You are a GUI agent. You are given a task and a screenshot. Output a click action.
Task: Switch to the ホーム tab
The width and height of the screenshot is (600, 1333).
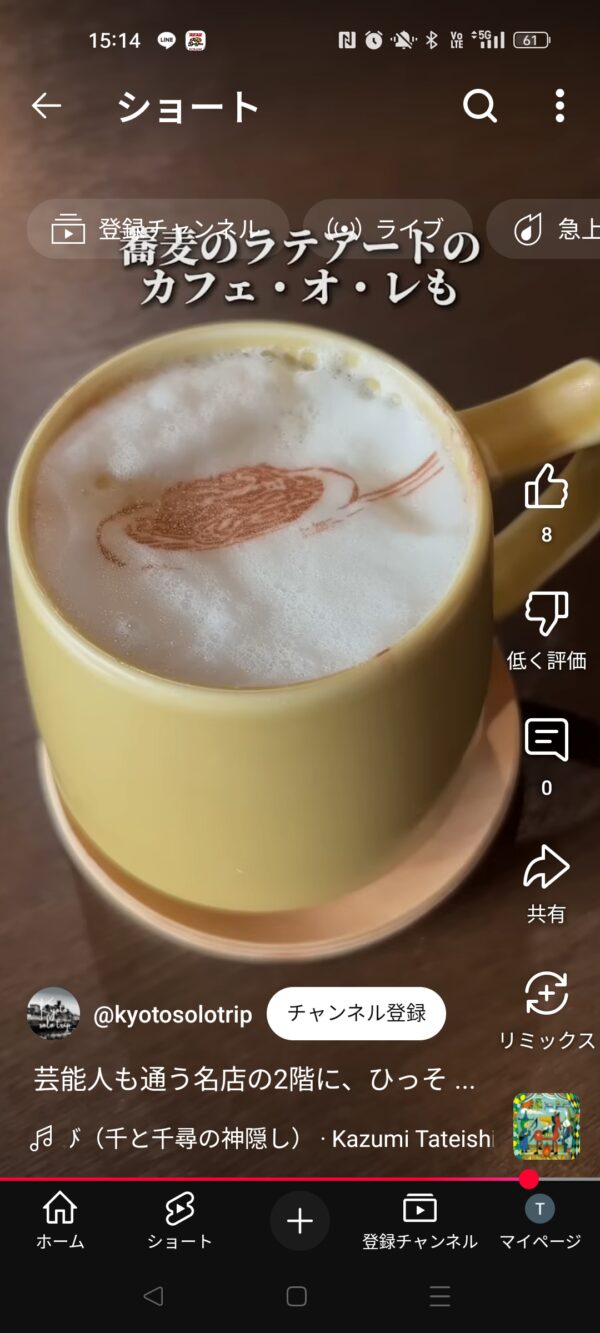[60, 1220]
